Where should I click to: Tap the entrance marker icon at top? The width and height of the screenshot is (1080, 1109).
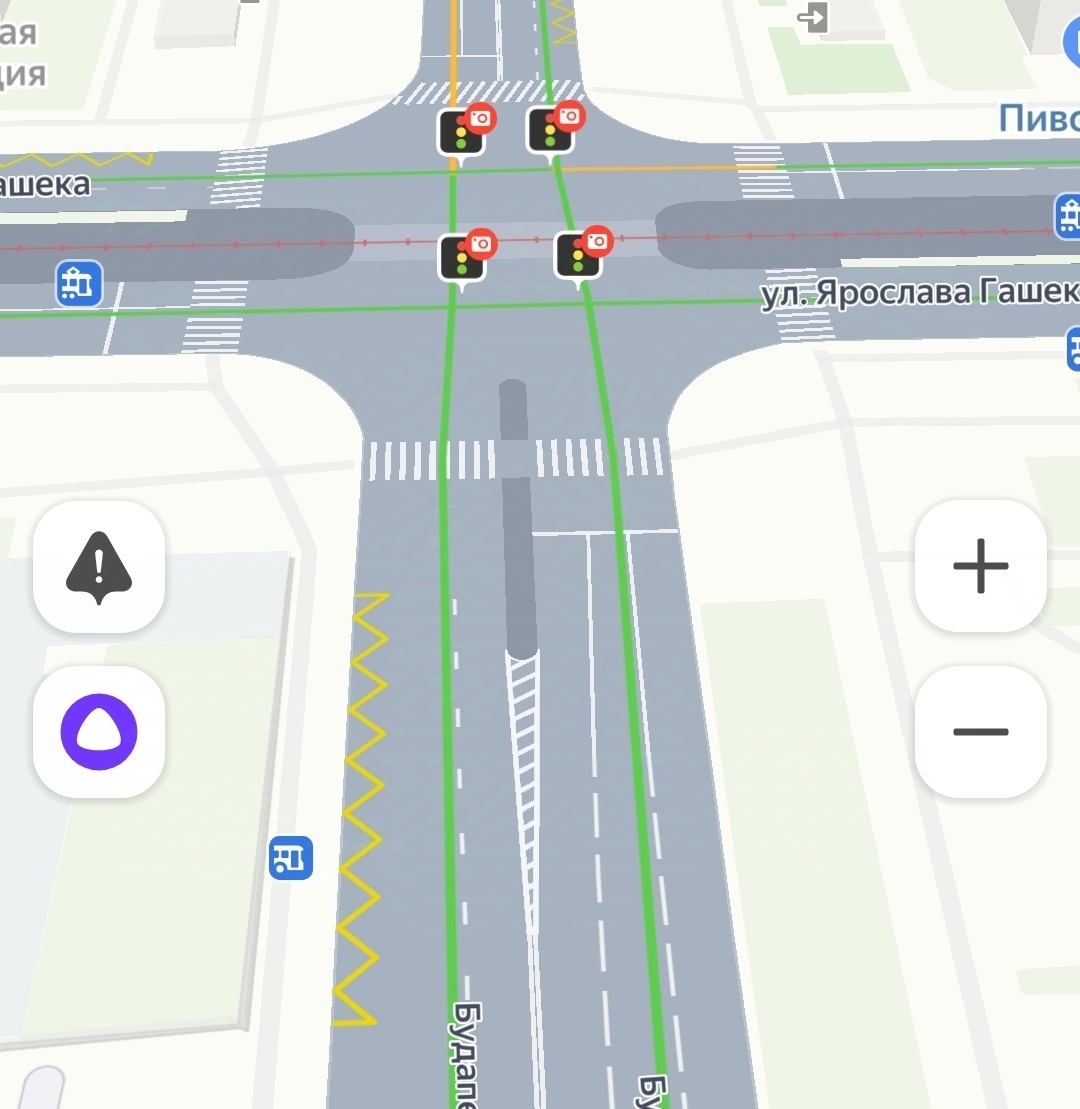coord(813,17)
